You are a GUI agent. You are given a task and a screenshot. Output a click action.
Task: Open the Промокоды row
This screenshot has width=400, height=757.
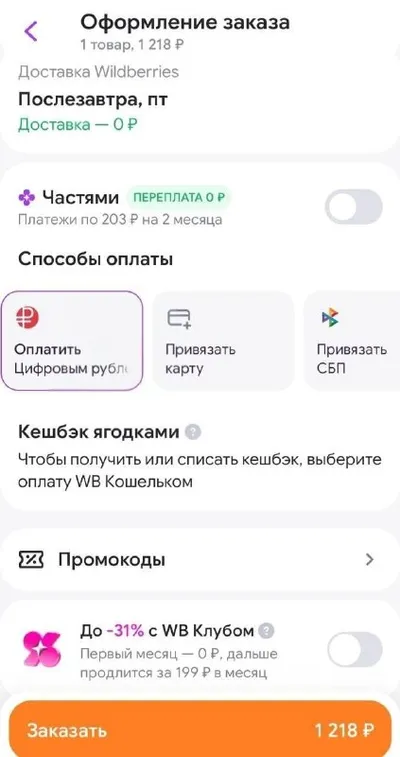[200, 560]
